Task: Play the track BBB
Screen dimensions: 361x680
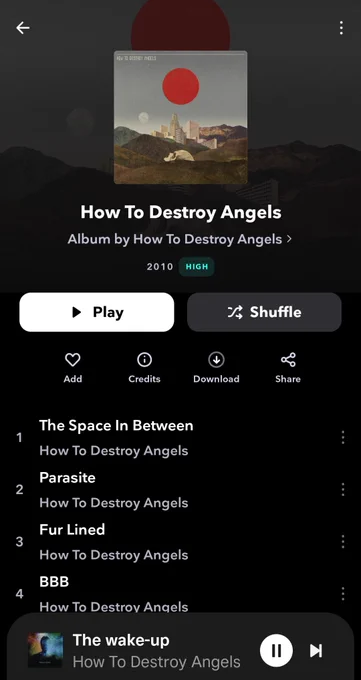Action: click(174, 592)
